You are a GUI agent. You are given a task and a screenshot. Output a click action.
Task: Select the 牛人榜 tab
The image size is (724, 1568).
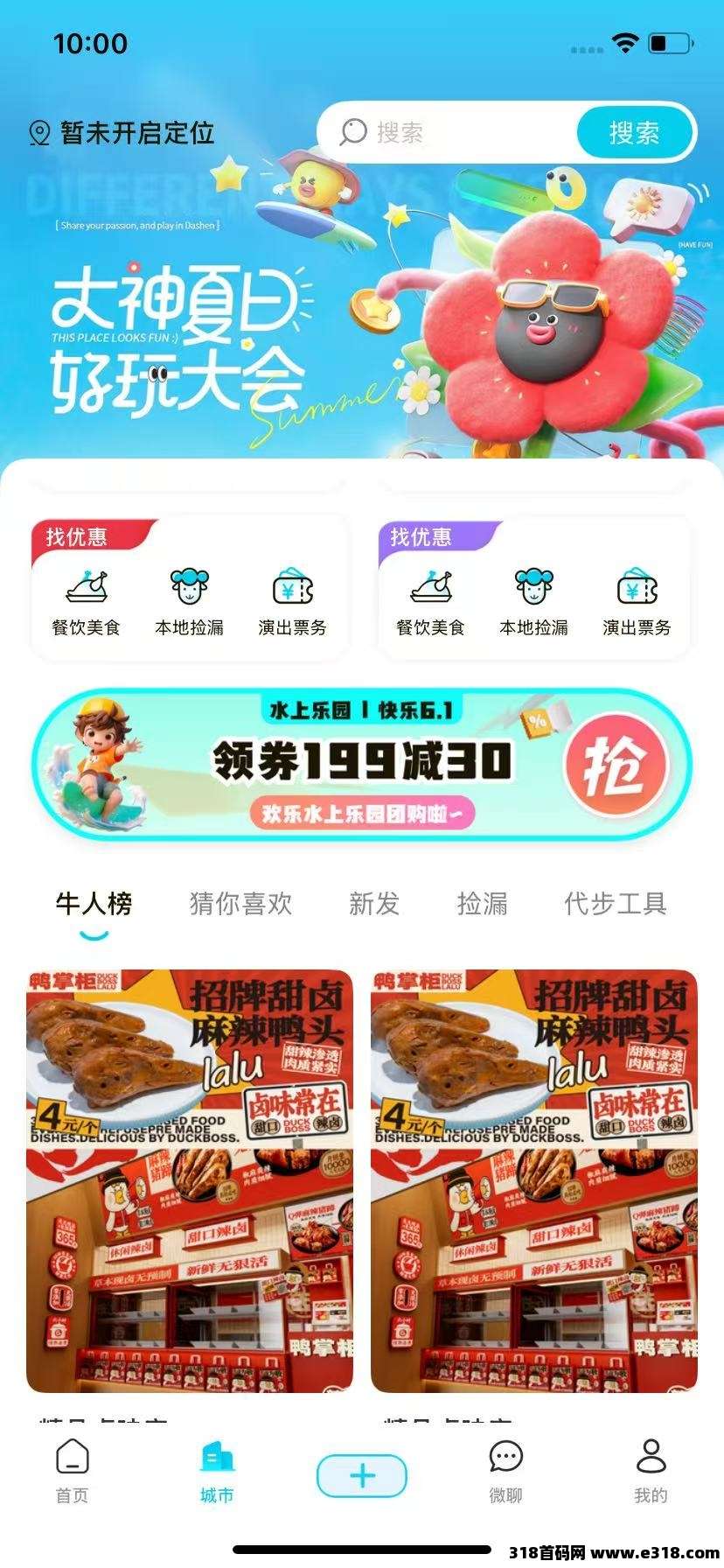coord(94,903)
